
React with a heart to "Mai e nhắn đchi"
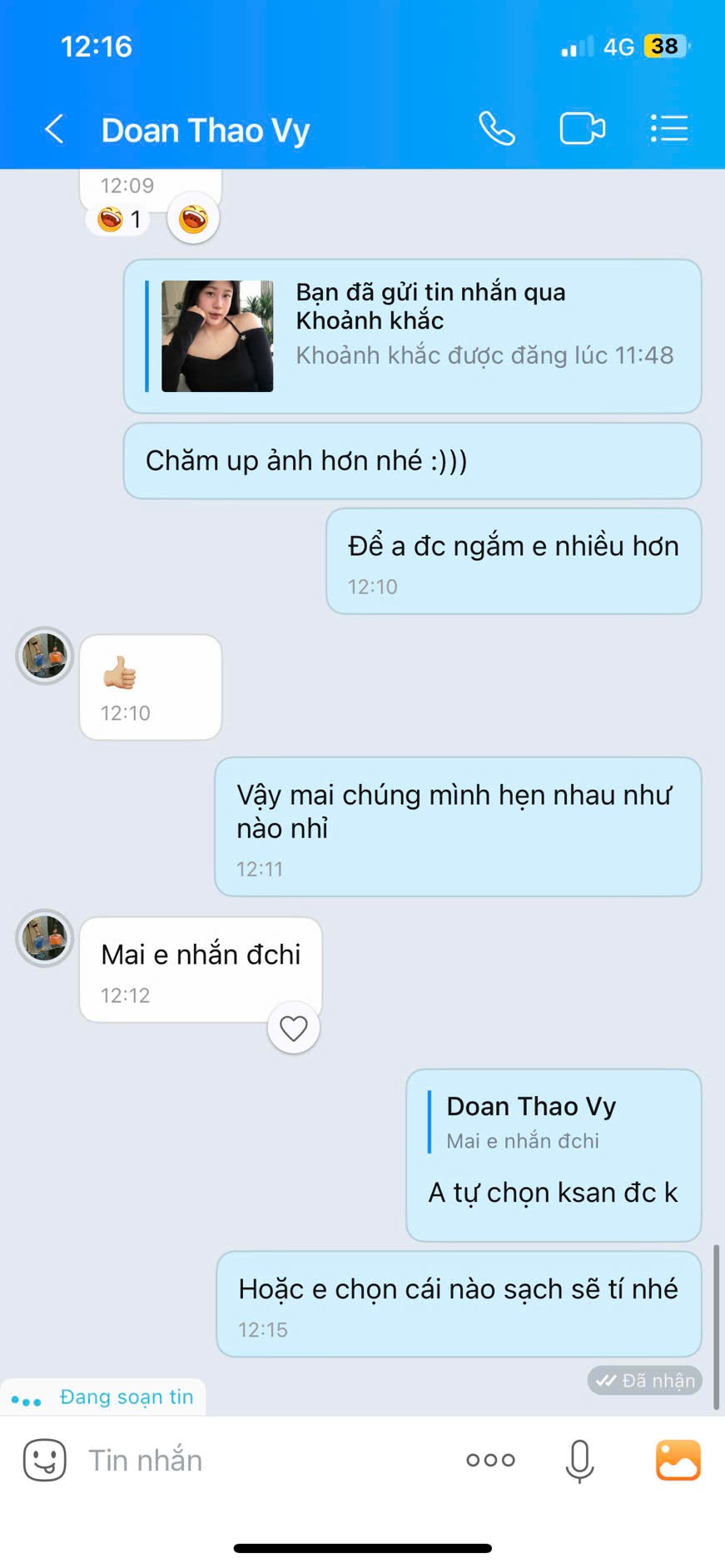click(x=293, y=1029)
